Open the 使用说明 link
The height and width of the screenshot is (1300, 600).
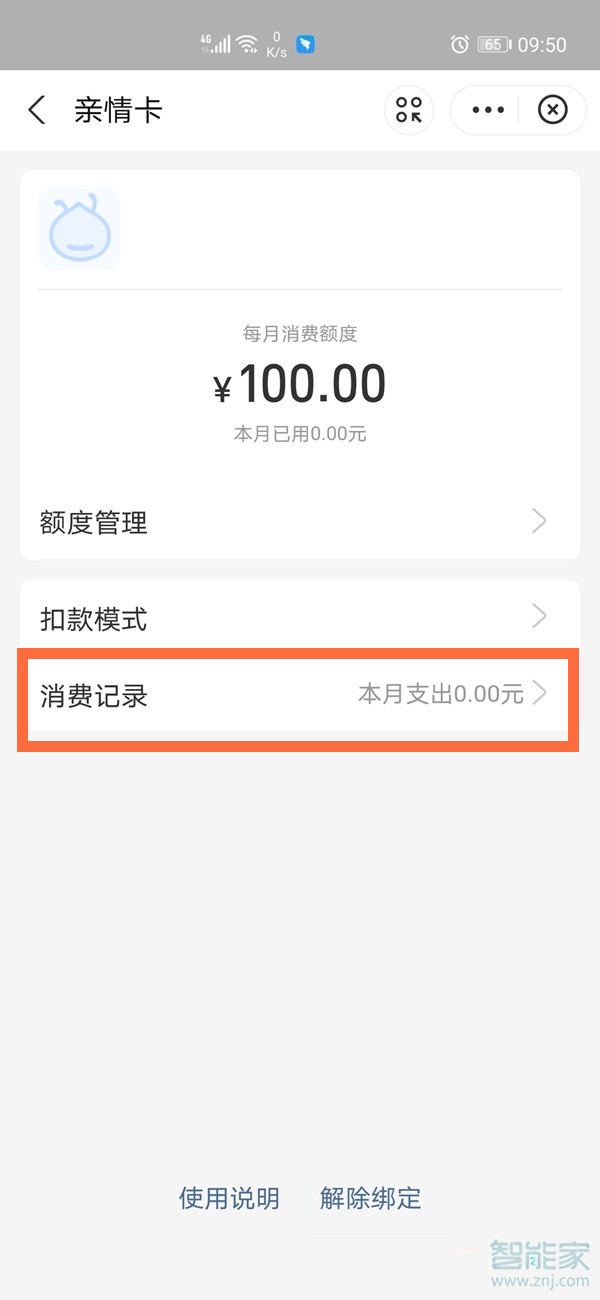pos(229,1198)
